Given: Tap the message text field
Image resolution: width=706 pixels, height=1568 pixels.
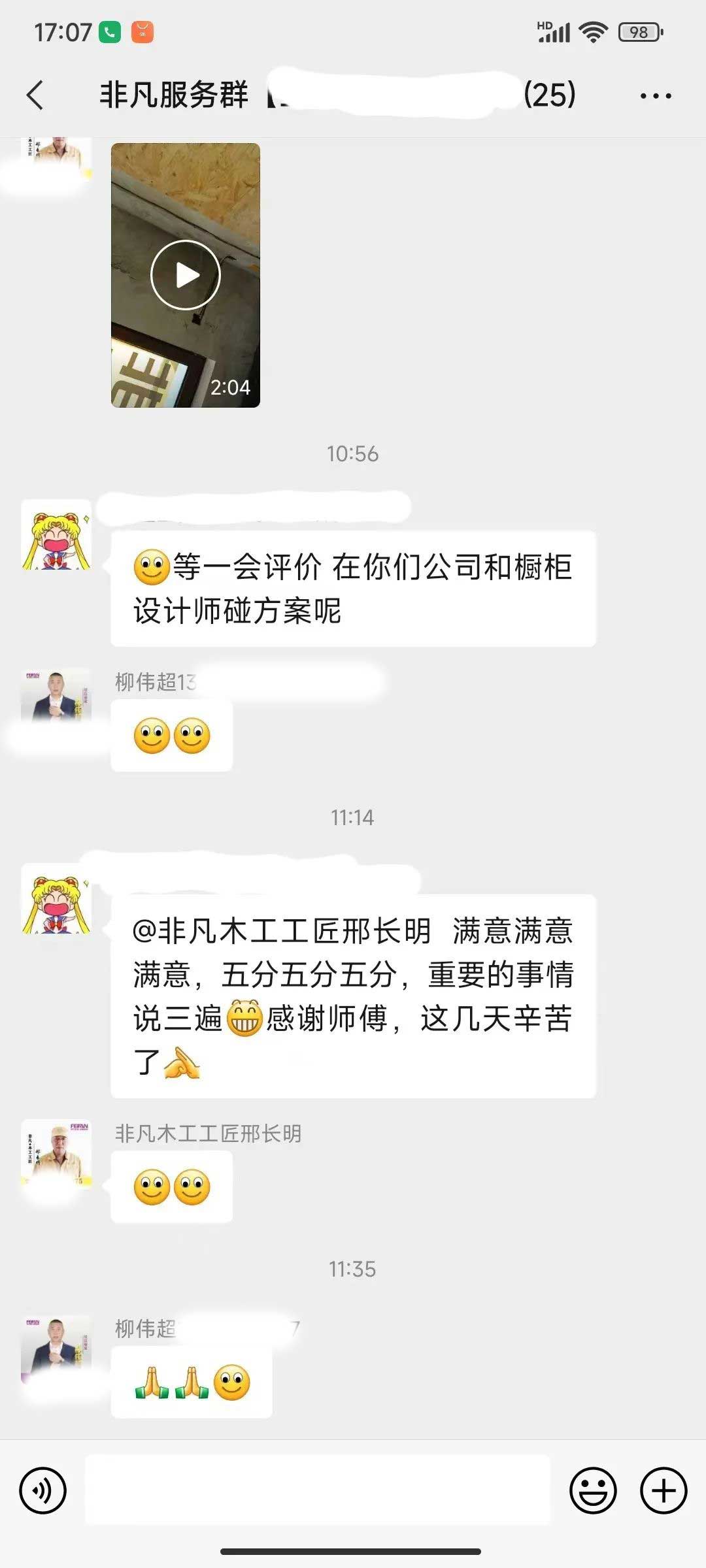Looking at the screenshot, I should tap(318, 1491).
